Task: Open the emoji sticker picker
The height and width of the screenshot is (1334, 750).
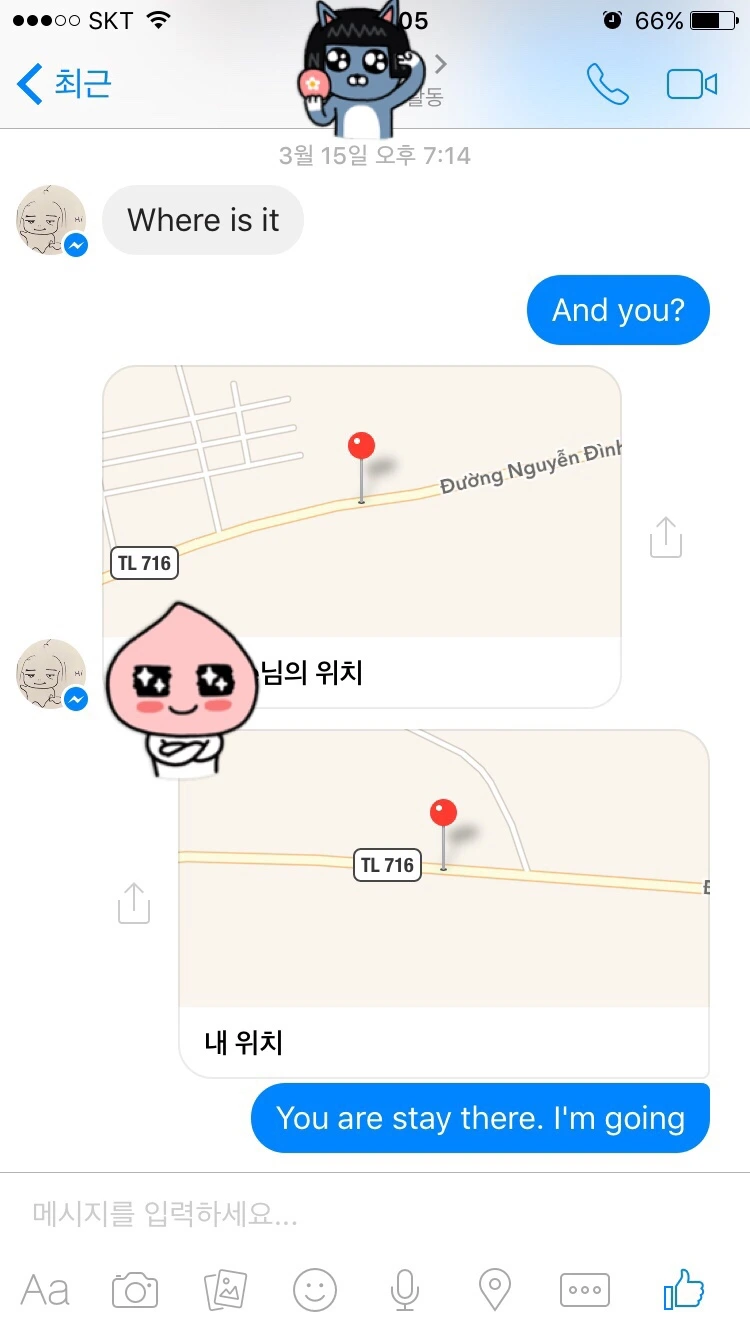Action: pyautogui.click(x=313, y=1289)
